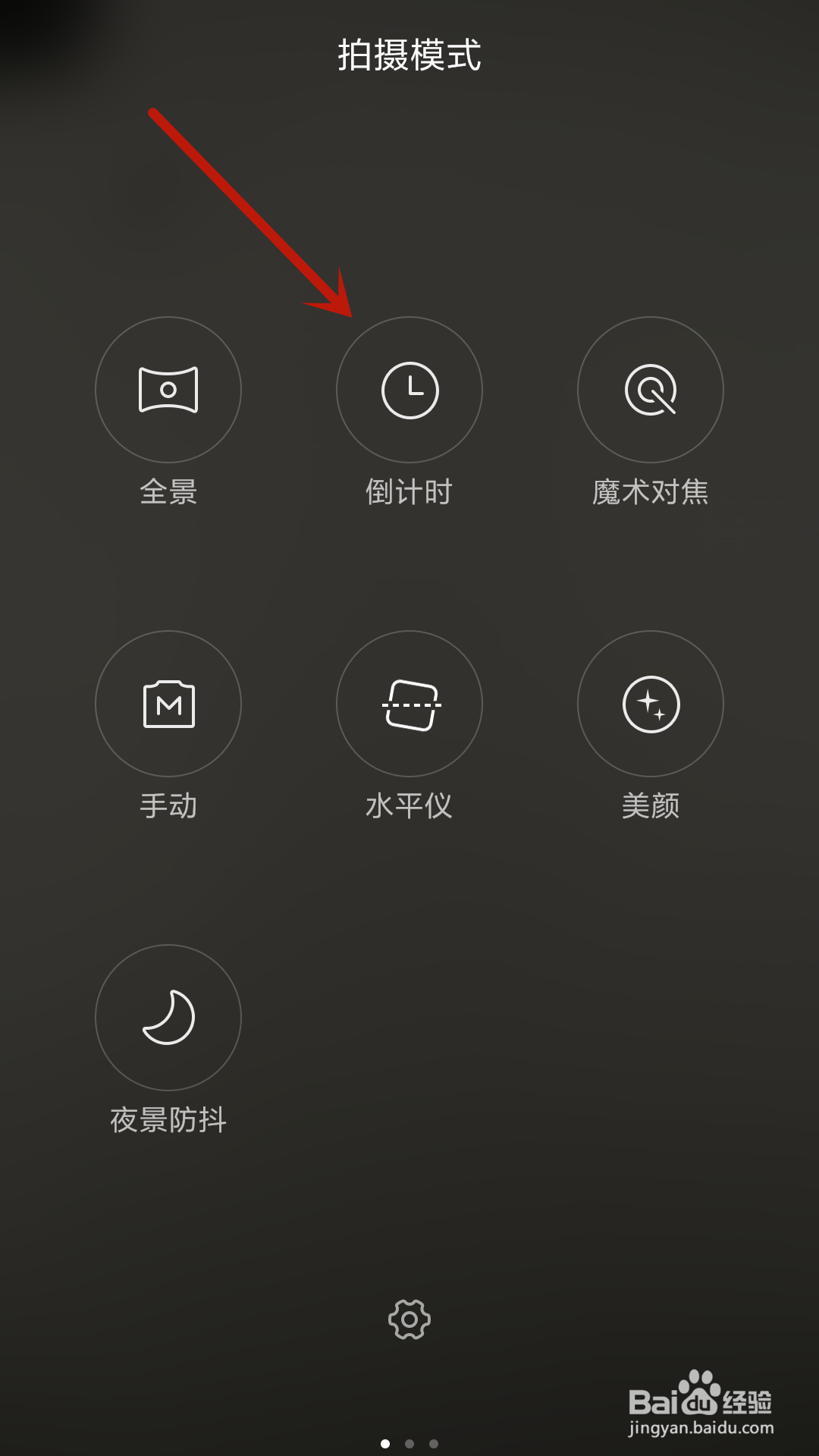Tap the 拍摄模式 title text

tap(409, 53)
